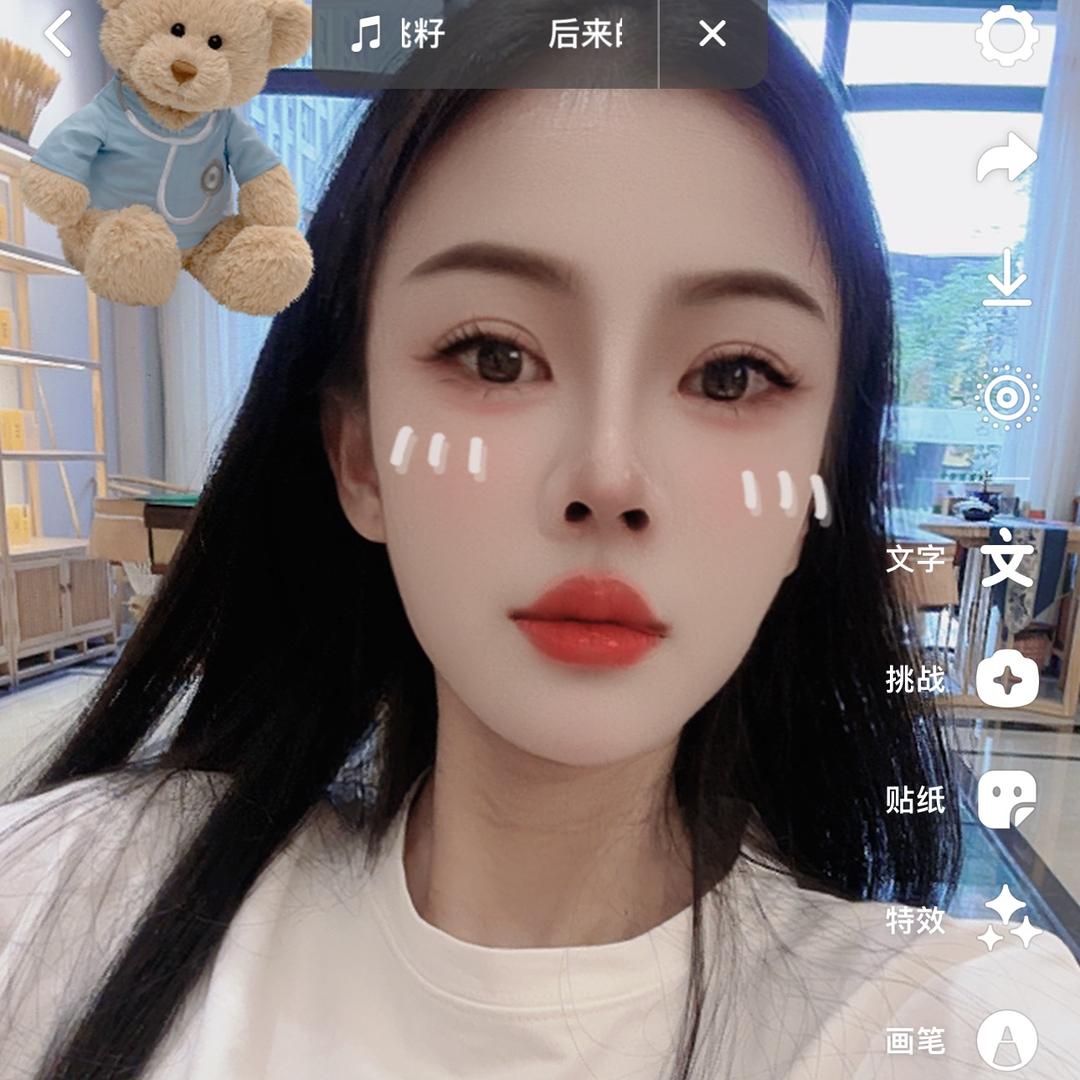Tap the share arrow icon

pos(1006,158)
